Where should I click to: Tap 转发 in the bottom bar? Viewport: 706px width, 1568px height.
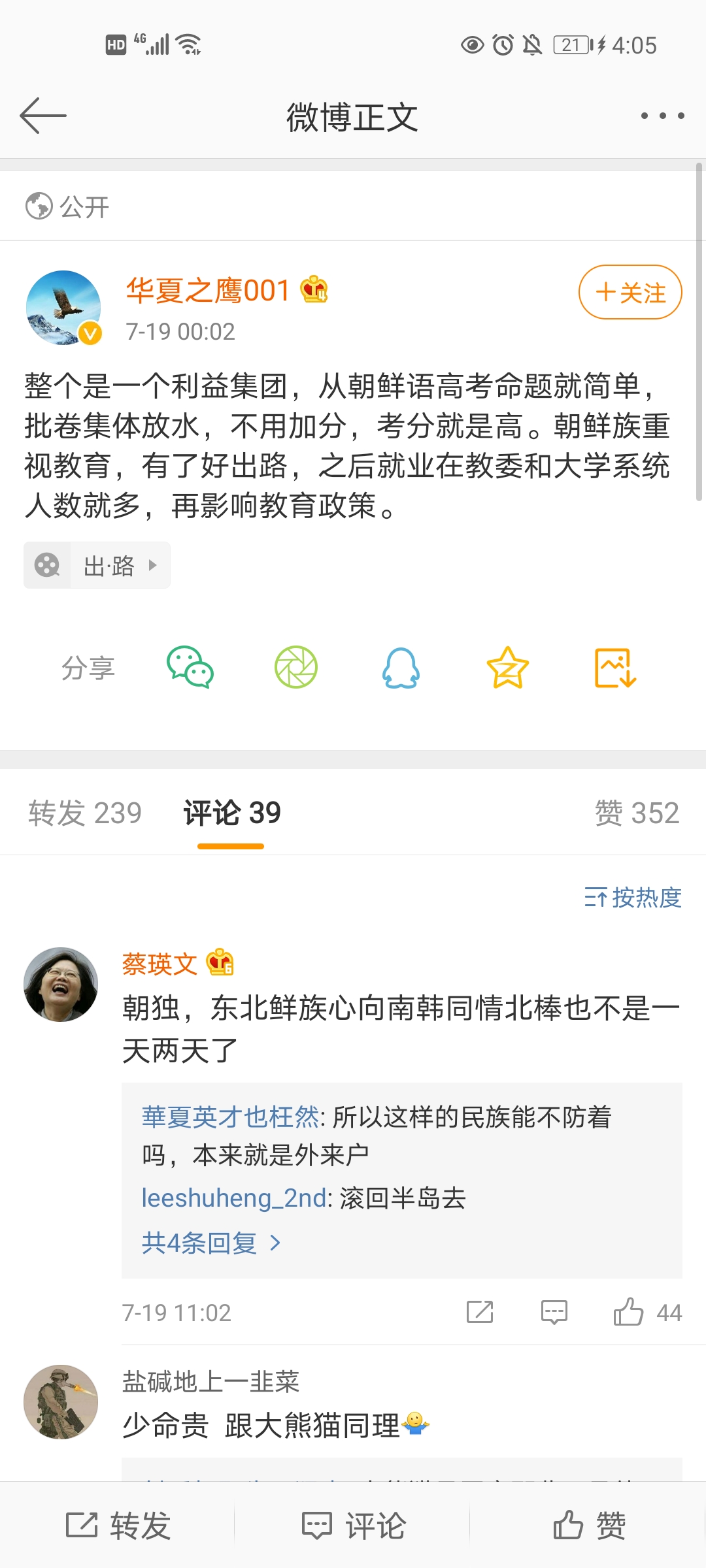point(118,1526)
